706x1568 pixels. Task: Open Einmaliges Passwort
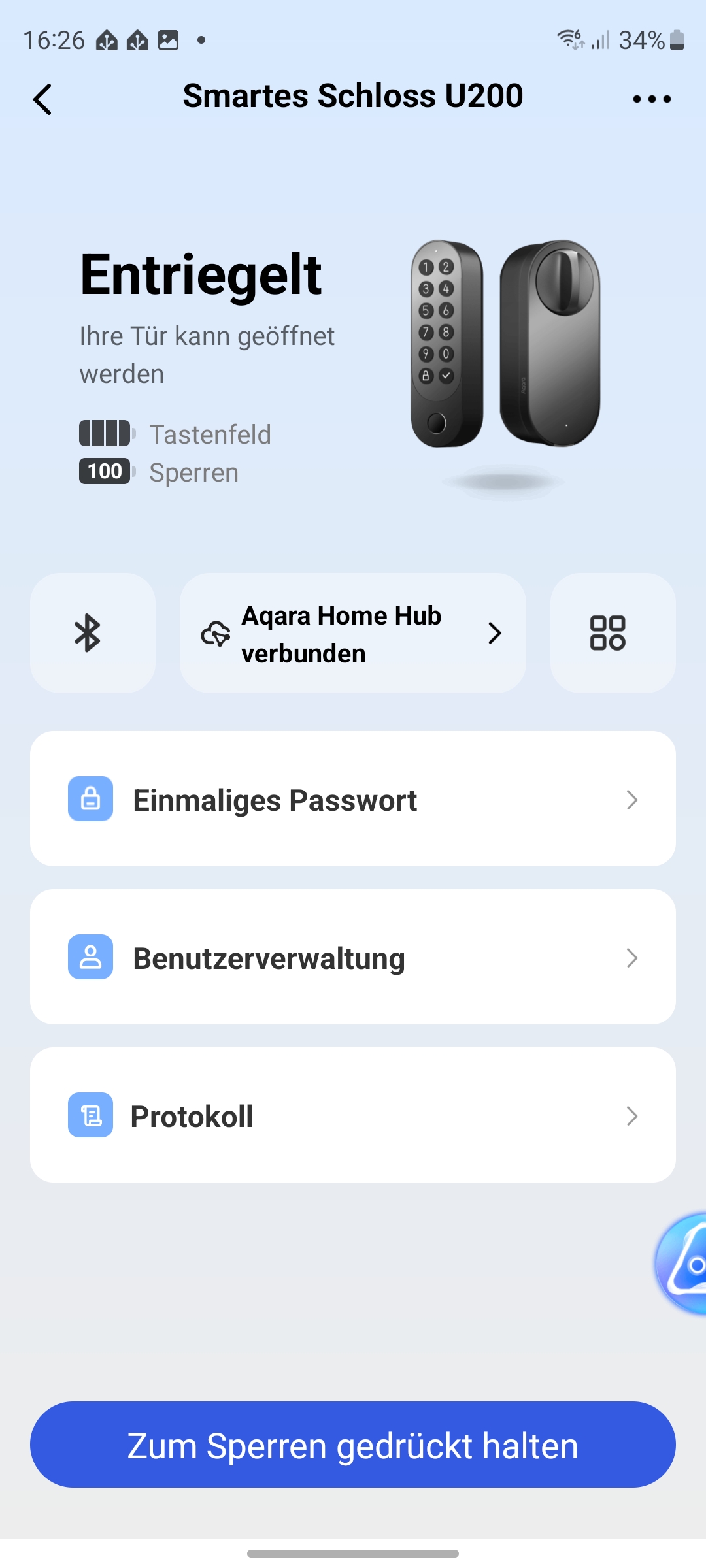pos(352,798)
